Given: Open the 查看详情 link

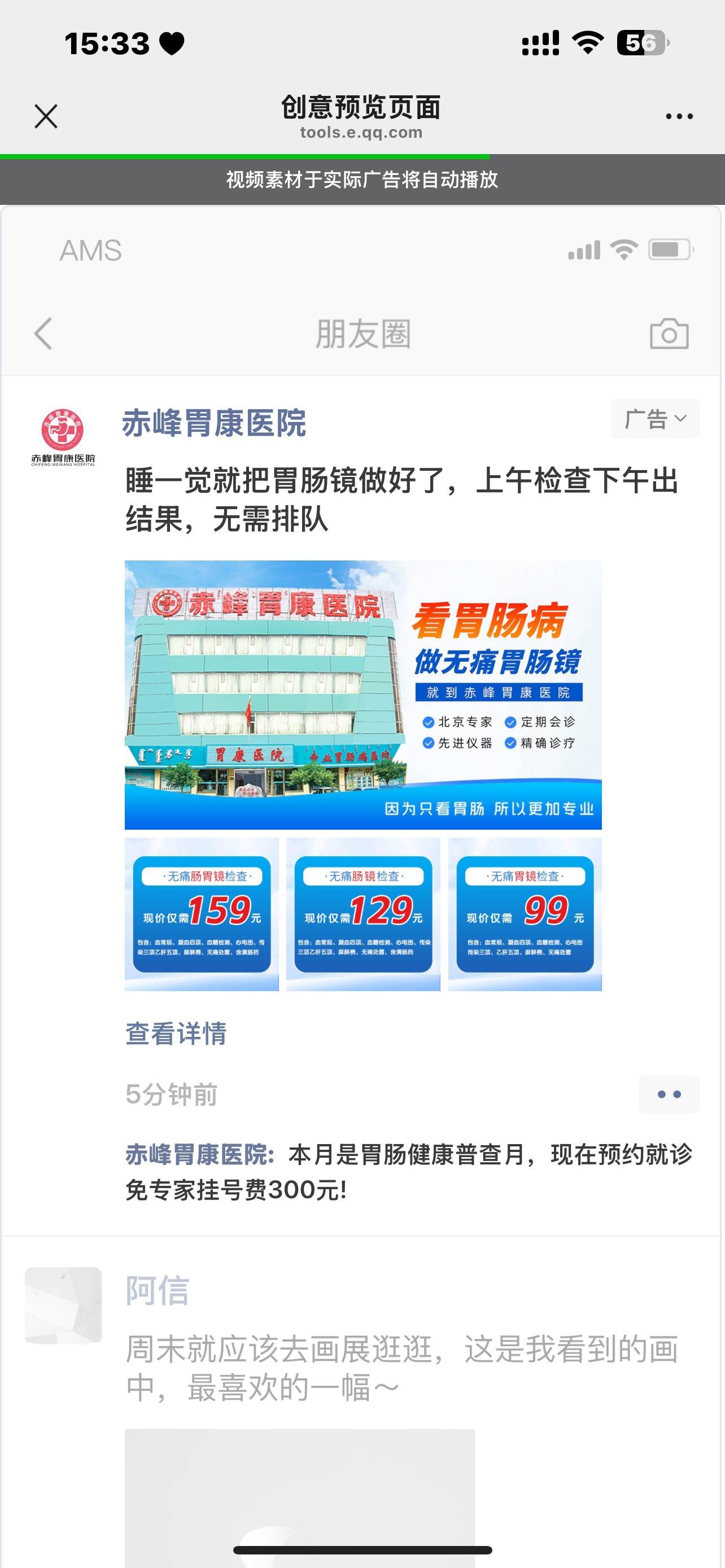Looking at the screenshot, I should (176, 1033).
